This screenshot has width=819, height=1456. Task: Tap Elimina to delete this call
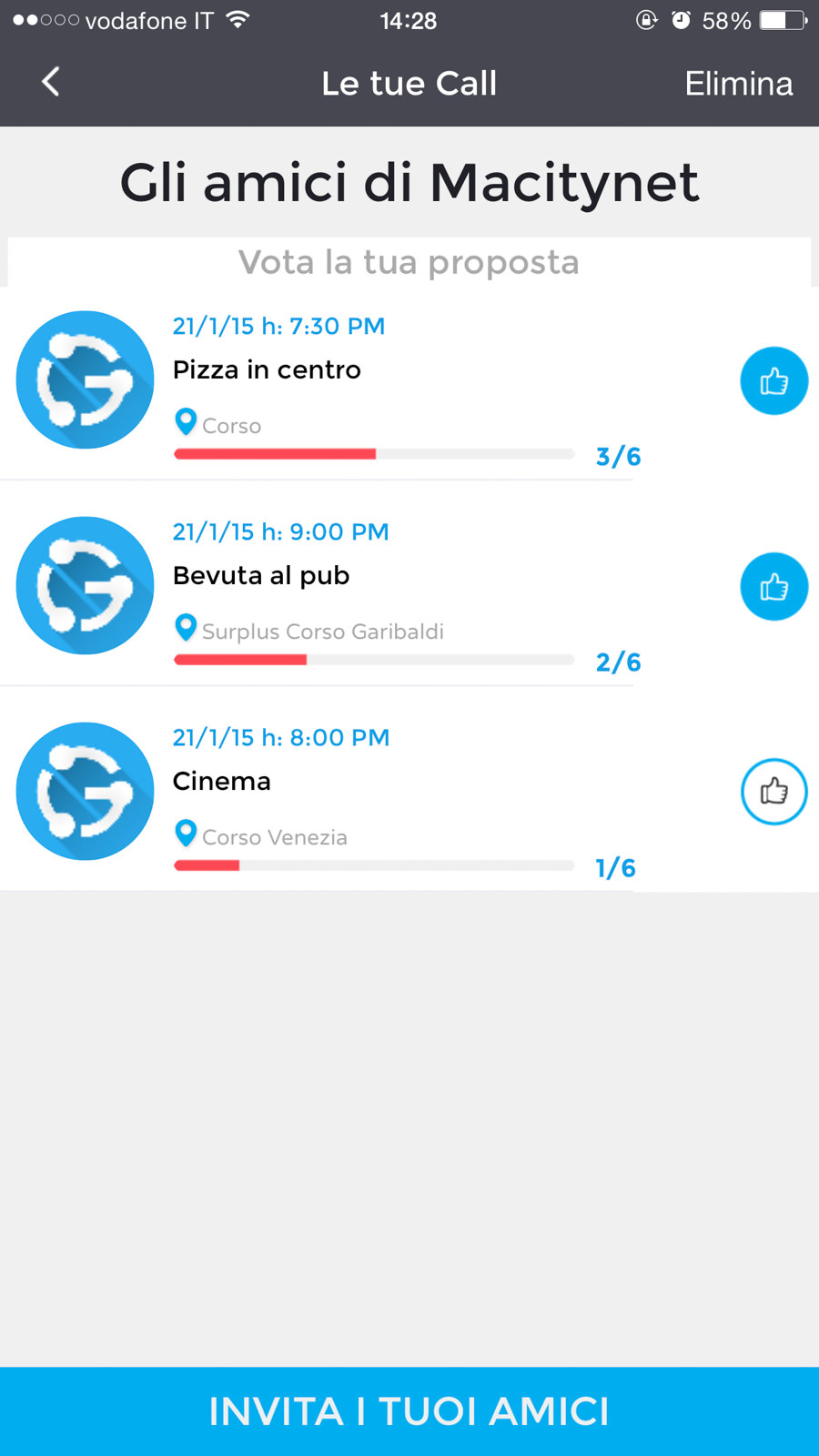(x=738, y=84)
